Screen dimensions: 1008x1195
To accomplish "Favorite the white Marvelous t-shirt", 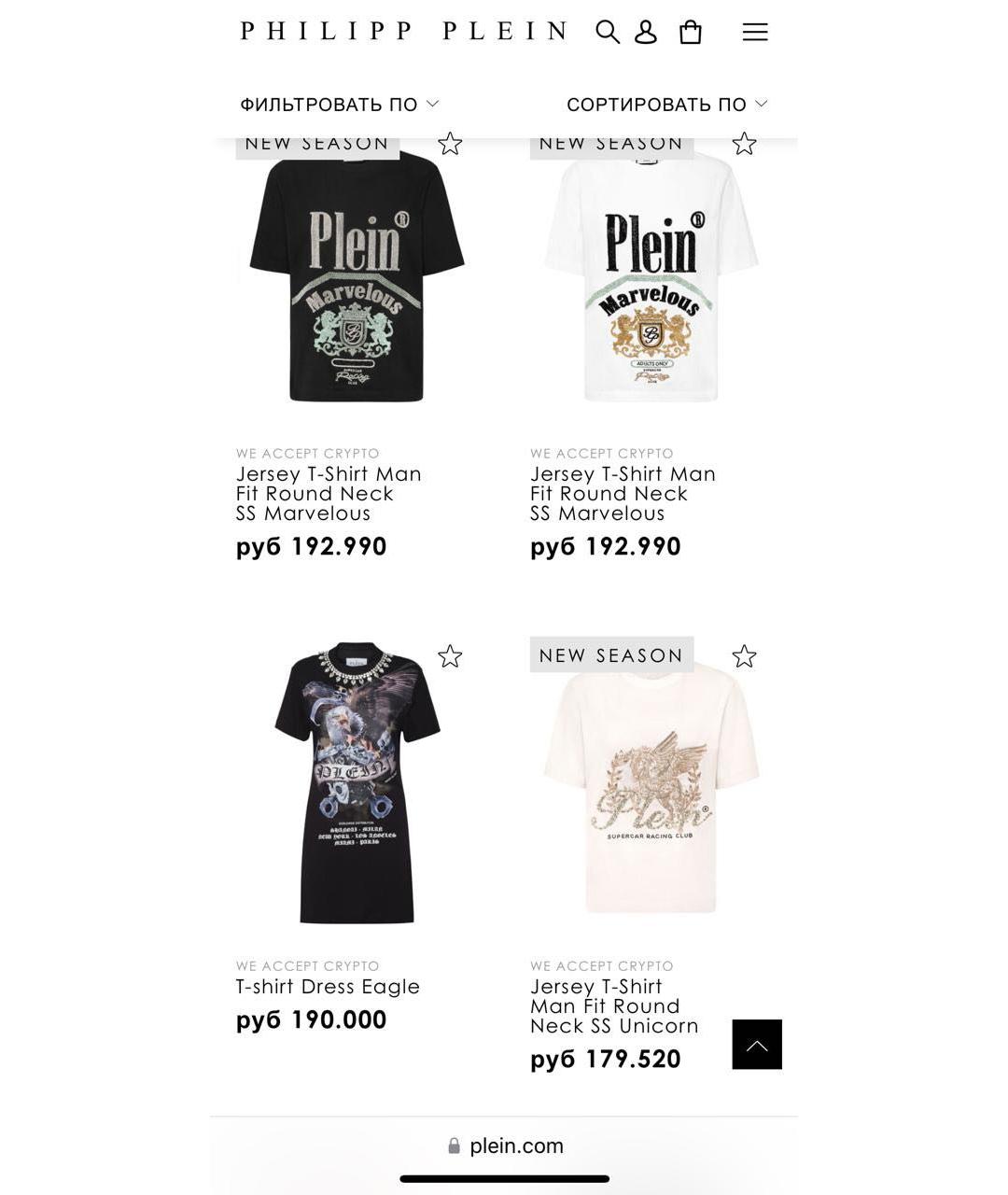I will point(744,142).
